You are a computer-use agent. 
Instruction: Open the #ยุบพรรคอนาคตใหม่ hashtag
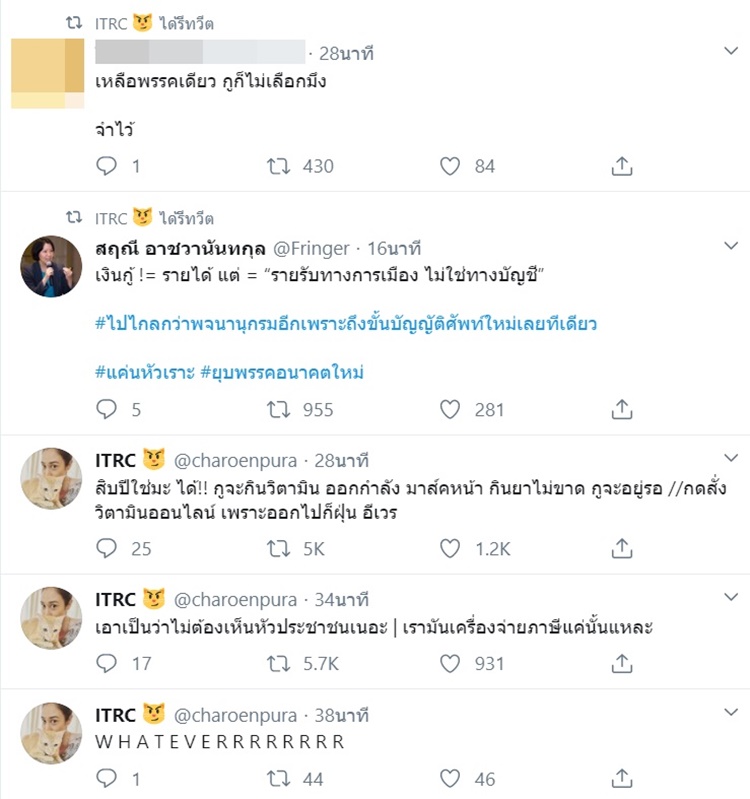coord(282,372)
